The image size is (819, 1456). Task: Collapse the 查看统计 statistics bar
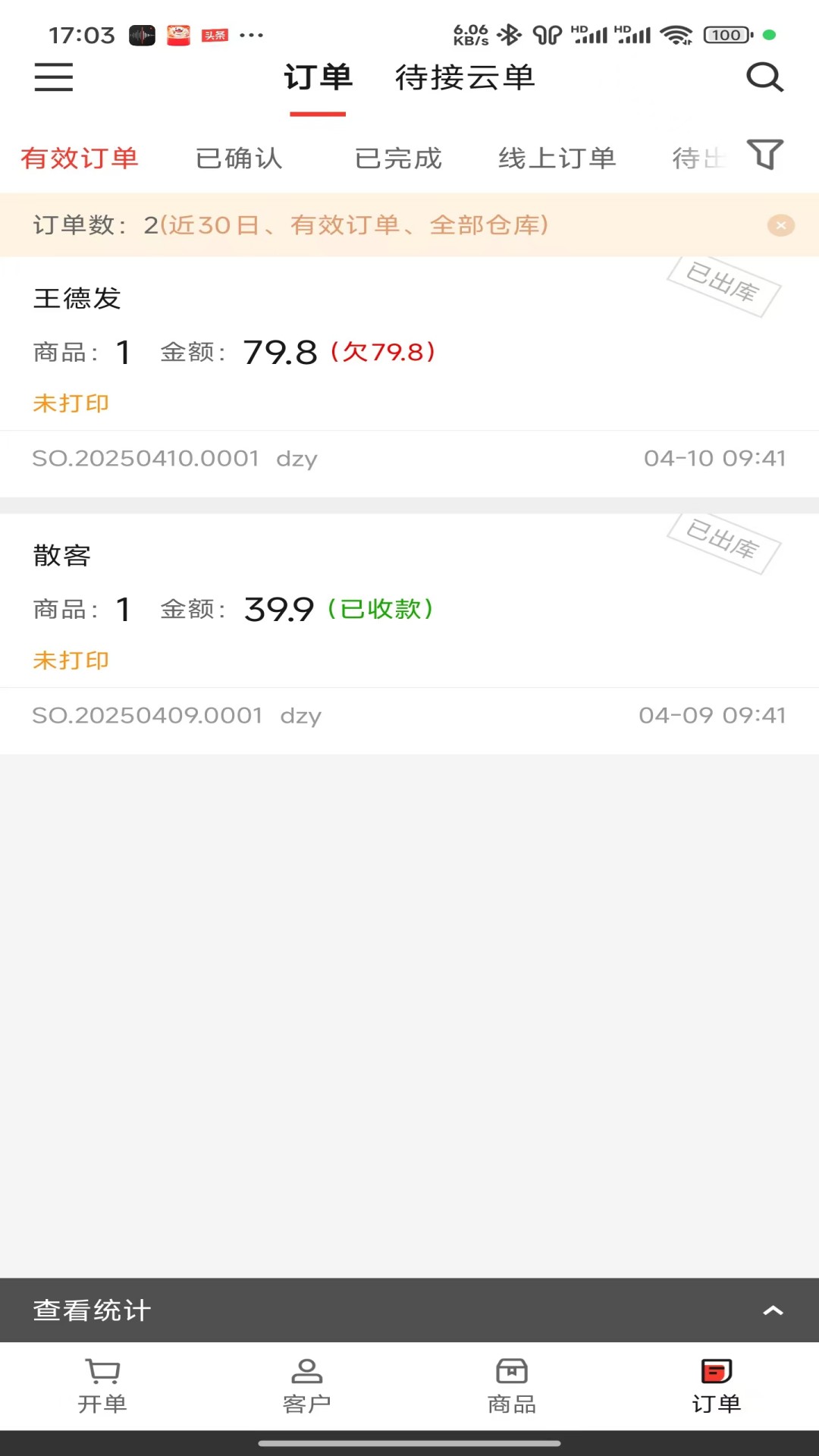[x=773, y=1310]
